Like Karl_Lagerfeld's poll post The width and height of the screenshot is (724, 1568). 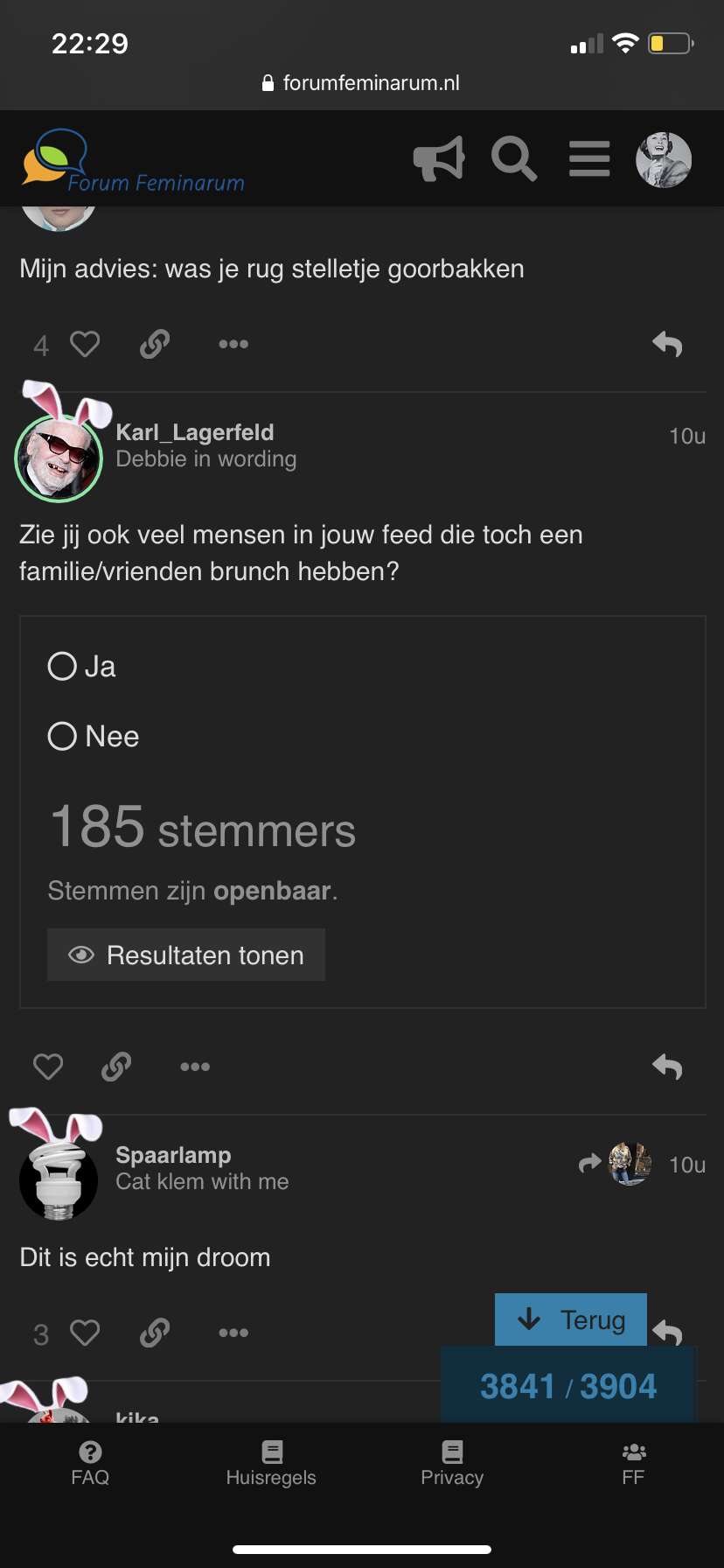point(48,1067)
